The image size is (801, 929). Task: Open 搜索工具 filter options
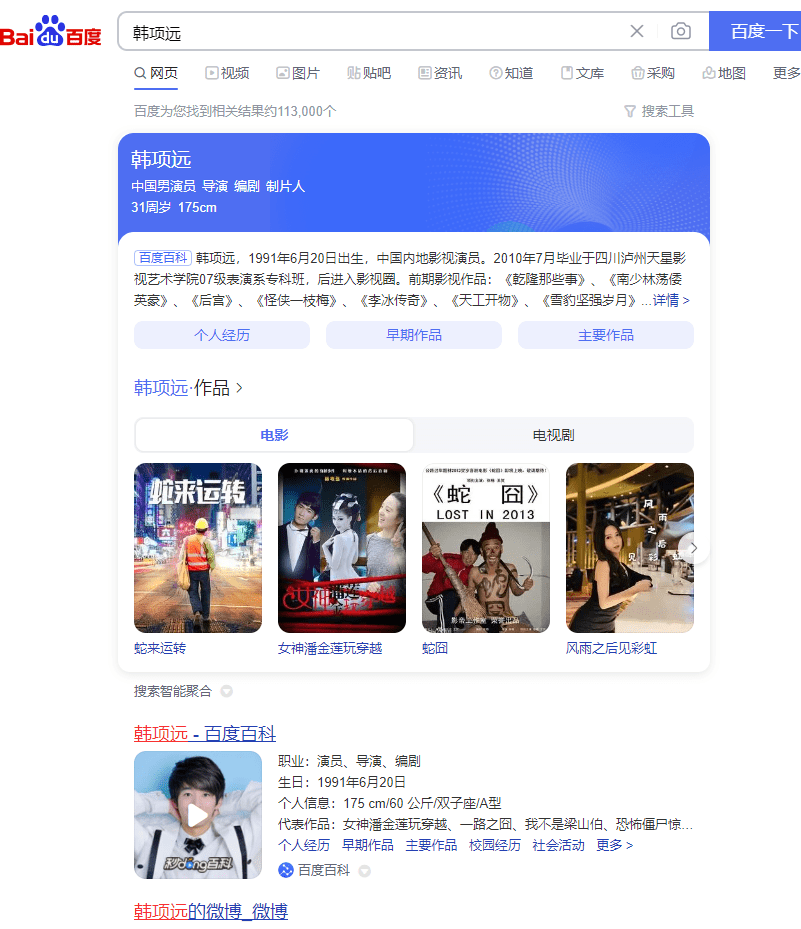coord(658,111)
